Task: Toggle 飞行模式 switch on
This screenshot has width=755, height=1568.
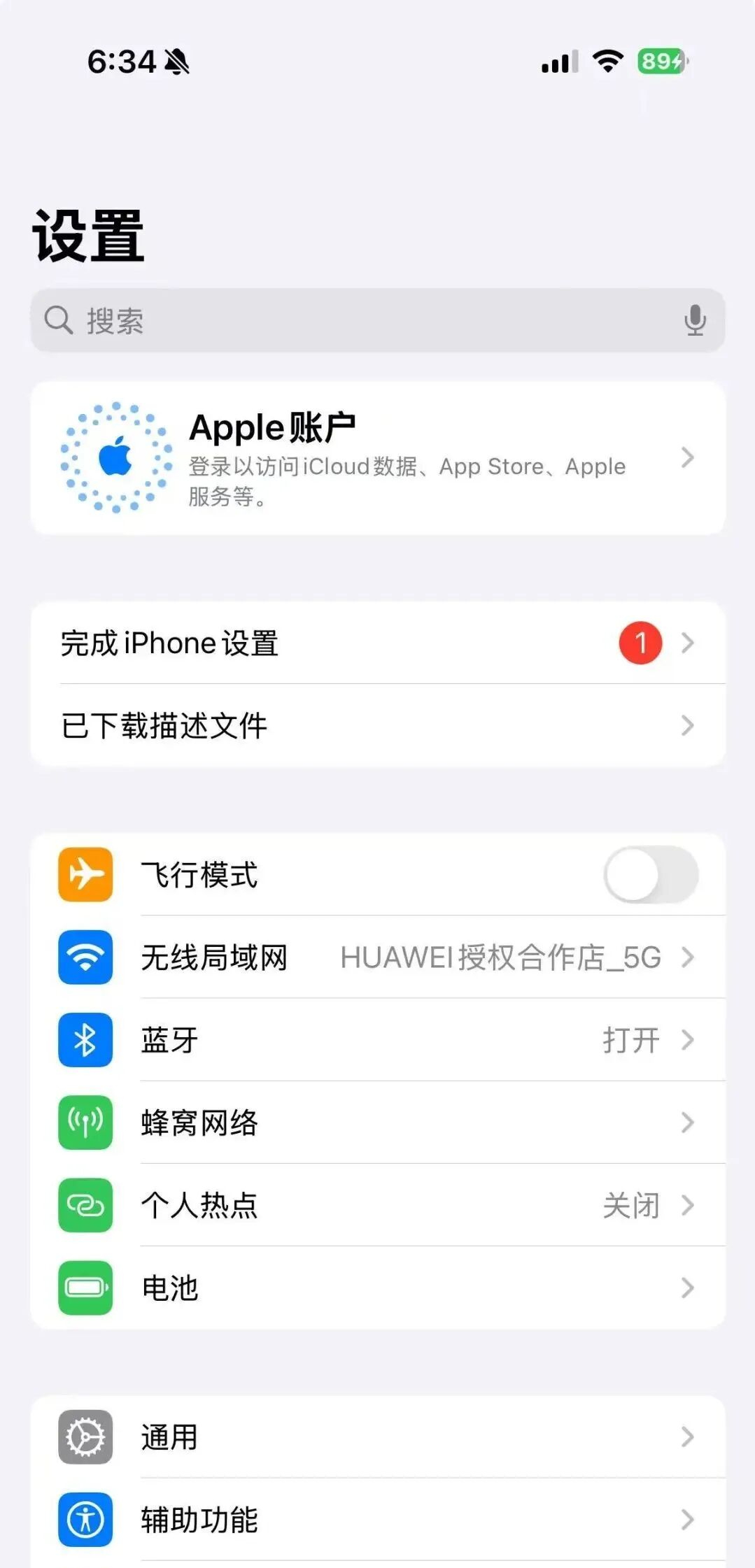Action: click(x=650, y=875)
